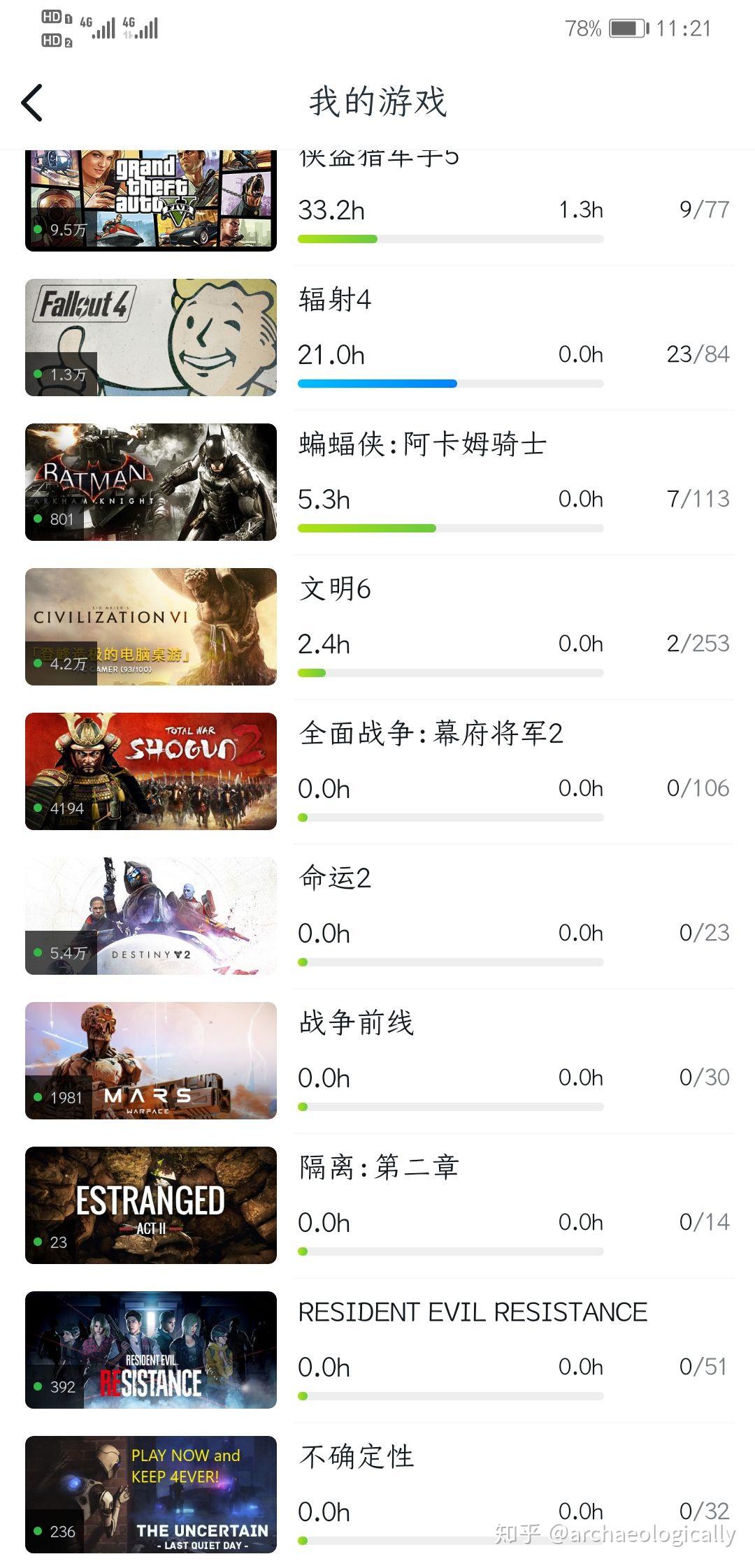
Task: Select RESIDENT EVIL RESISTANCE row
Action: click(377, 1351)
